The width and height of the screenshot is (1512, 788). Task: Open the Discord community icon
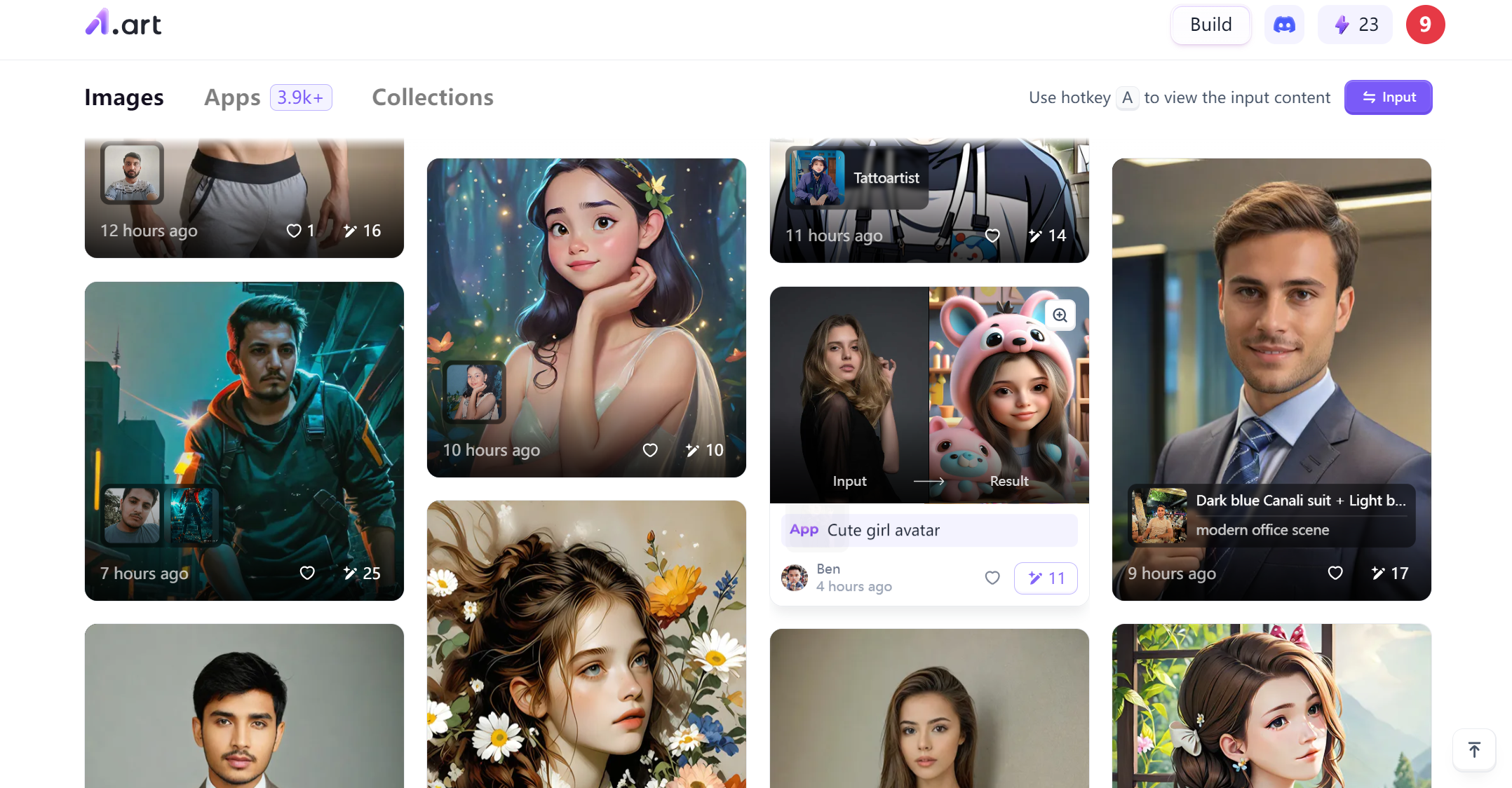pos(1284,25)
